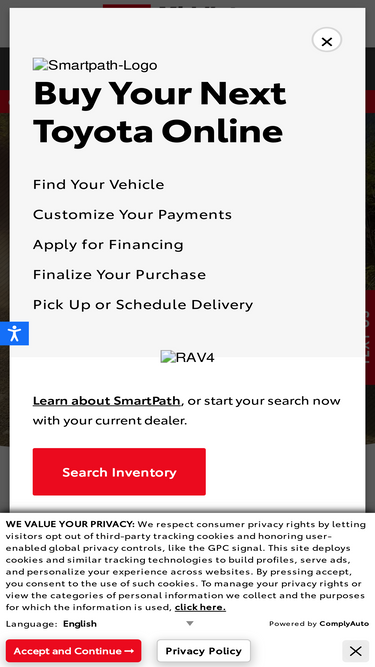Open the accessibility options icon
375x667 pixels.
[14, 333]
